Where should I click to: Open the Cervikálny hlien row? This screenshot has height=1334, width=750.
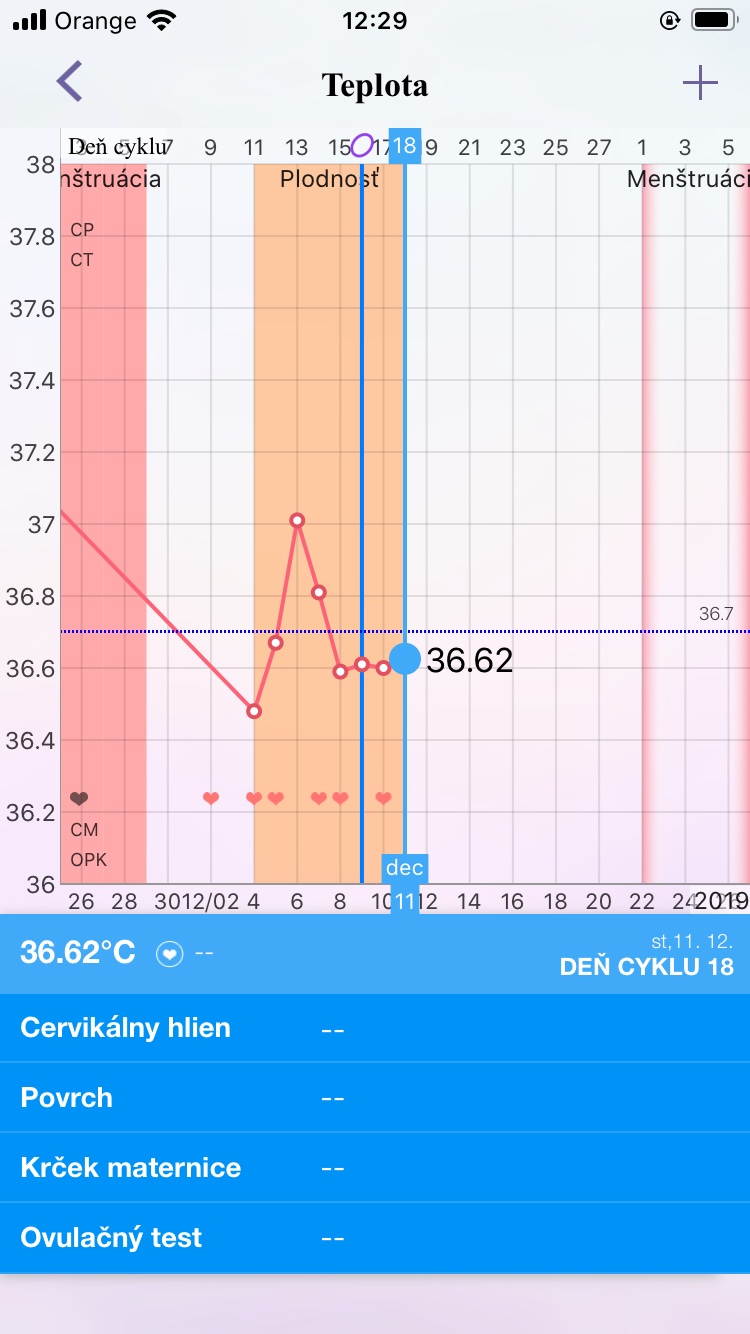[x=374, y=1028]
